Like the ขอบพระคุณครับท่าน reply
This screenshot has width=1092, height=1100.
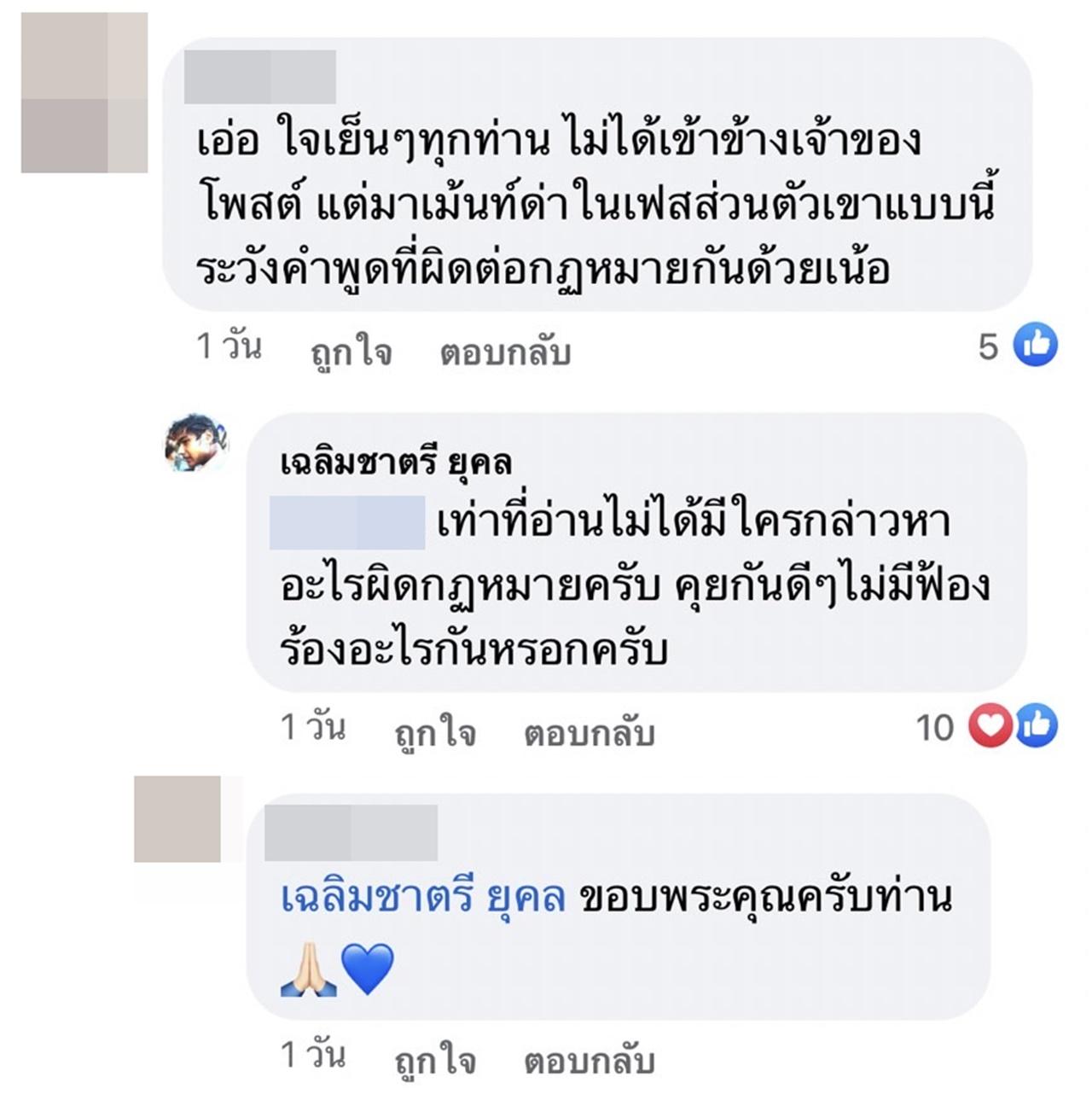(435, 1060)
